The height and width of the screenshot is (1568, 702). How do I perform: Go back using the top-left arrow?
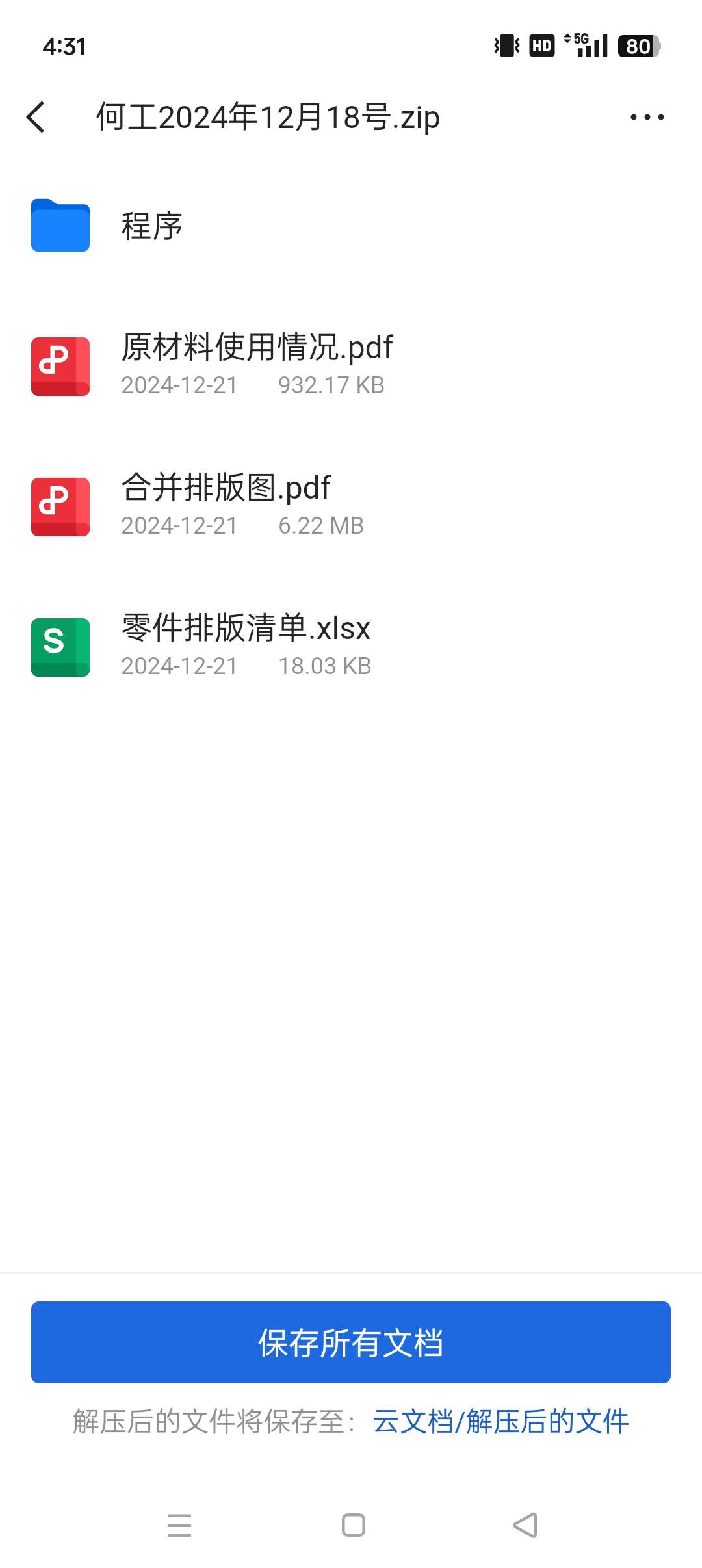point(36,117)
